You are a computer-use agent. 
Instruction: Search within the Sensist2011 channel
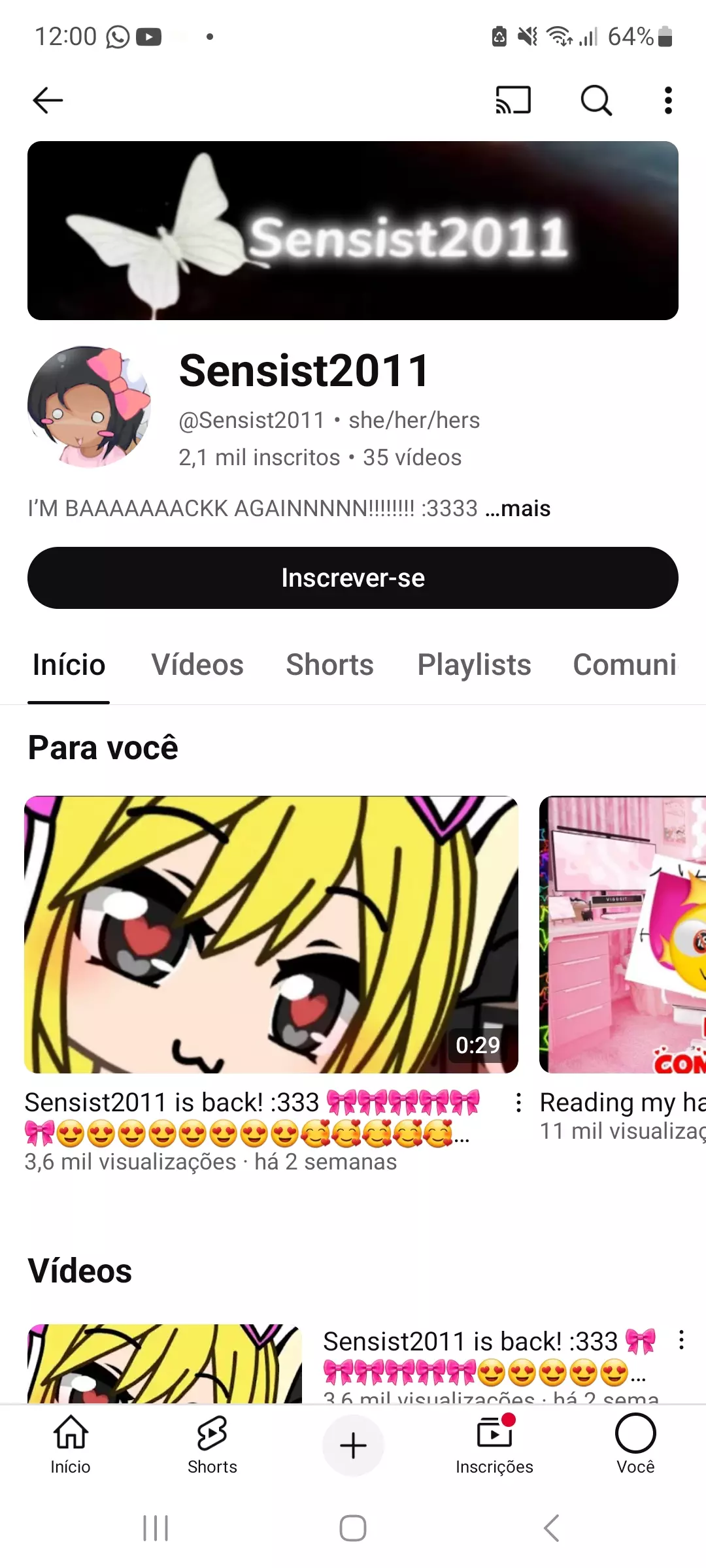click(596, 100)
